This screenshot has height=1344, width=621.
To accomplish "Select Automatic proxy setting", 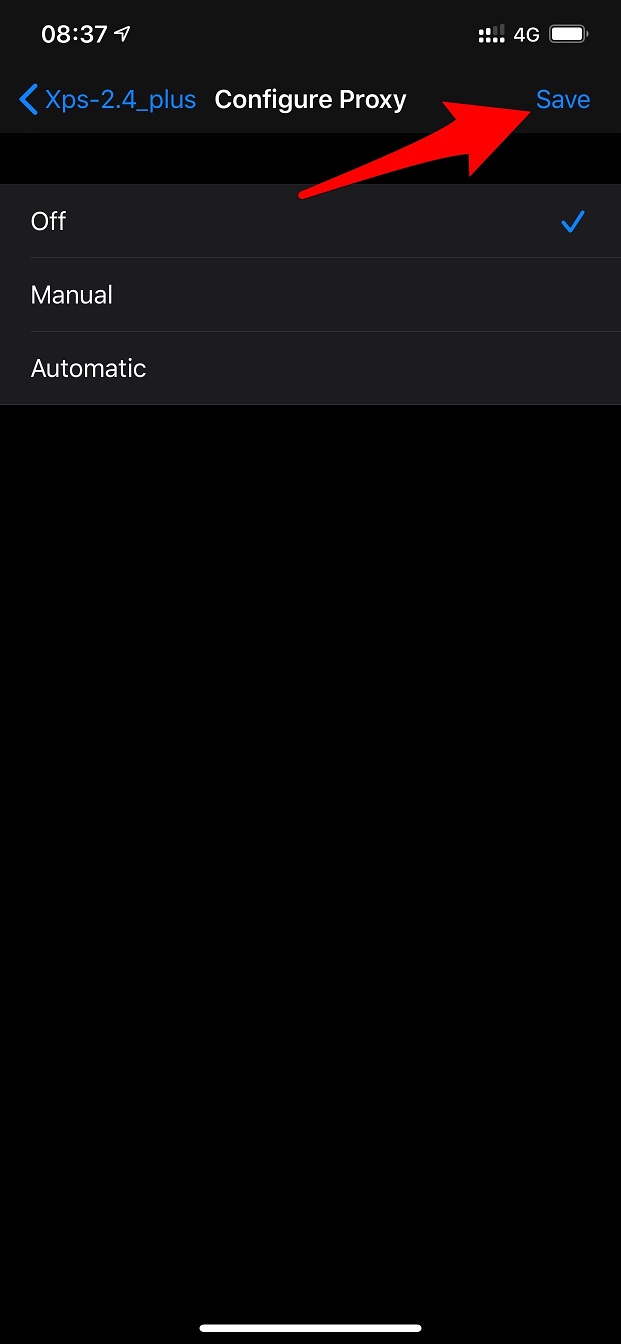I will pyautogui.click(x=310, y=369).
